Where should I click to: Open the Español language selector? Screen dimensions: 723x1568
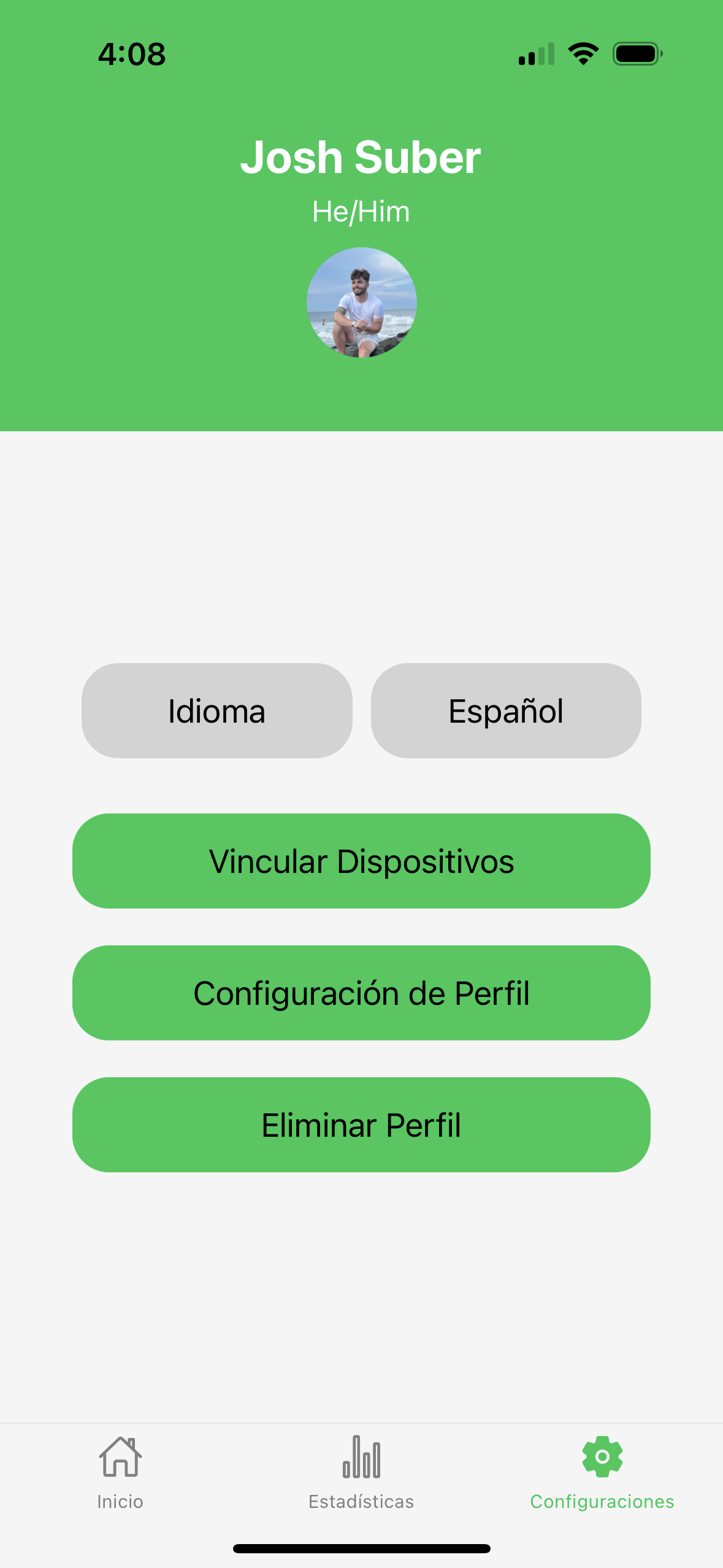[506, 710]
